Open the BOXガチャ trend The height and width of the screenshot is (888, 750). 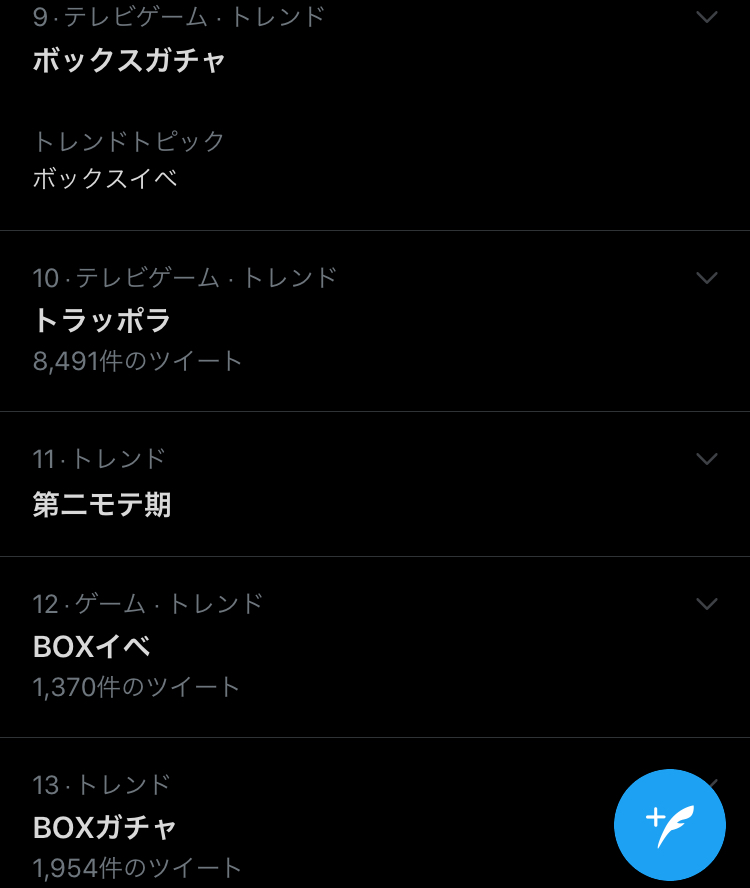tap(105, 827)
